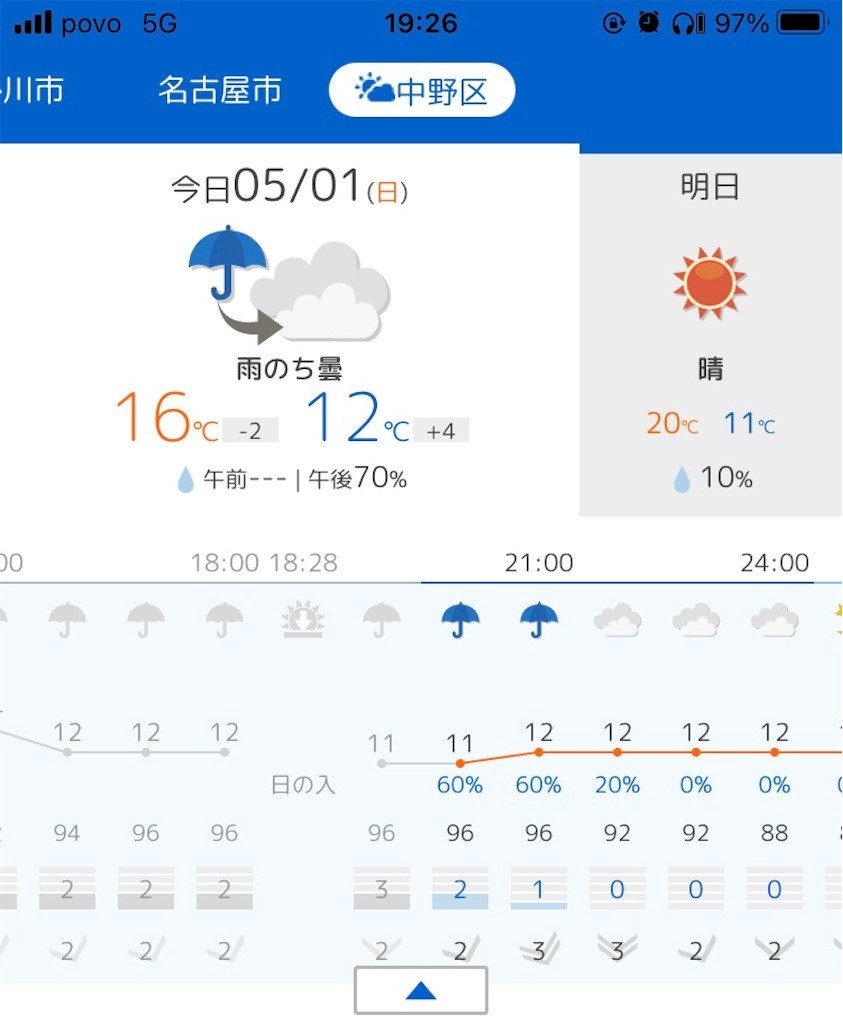Screen dimensions: 843x1024
Task: Collapse hourly forecast with the blue up arrow
Action: click(421, 990)
